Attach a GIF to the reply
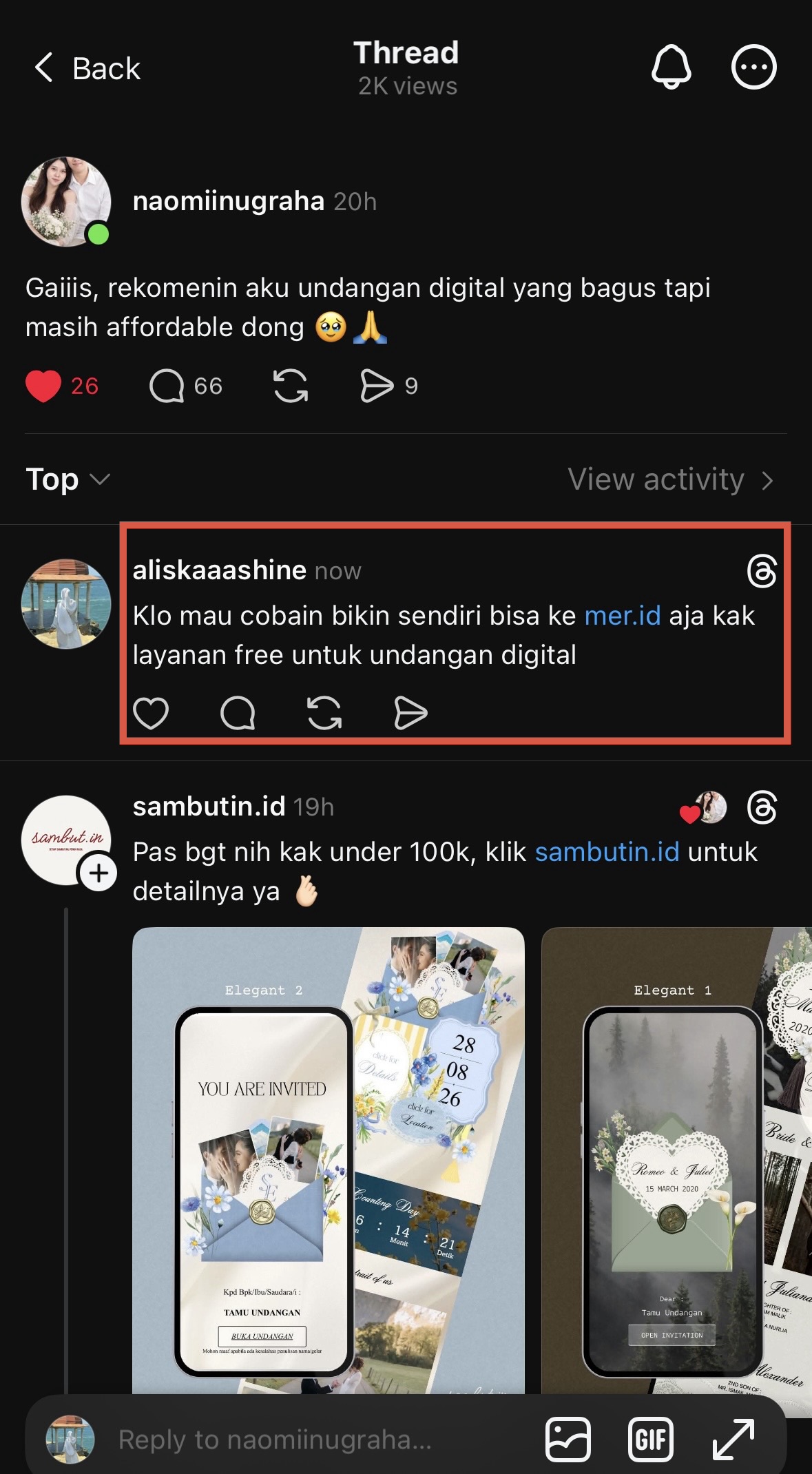812x1474 pixels. 651,1440
